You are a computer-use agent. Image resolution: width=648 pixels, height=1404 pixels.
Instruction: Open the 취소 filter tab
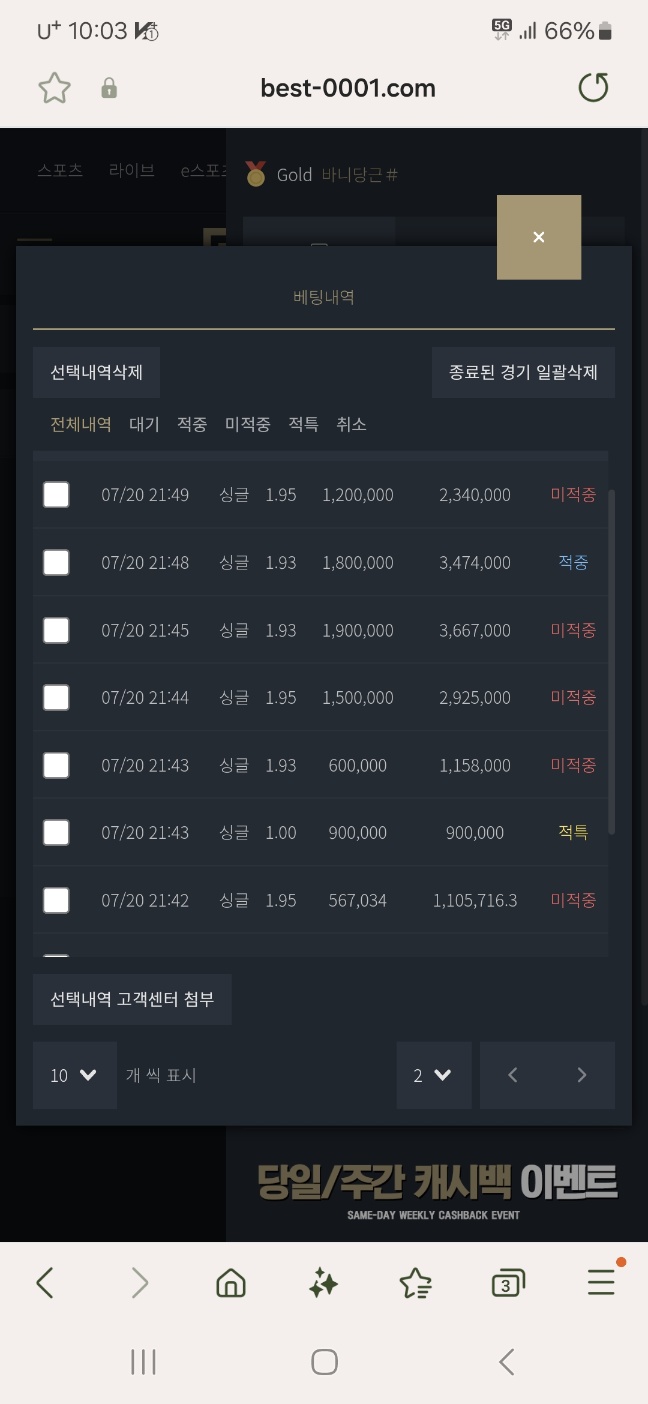pyautogui.click(x=351, y=424)
